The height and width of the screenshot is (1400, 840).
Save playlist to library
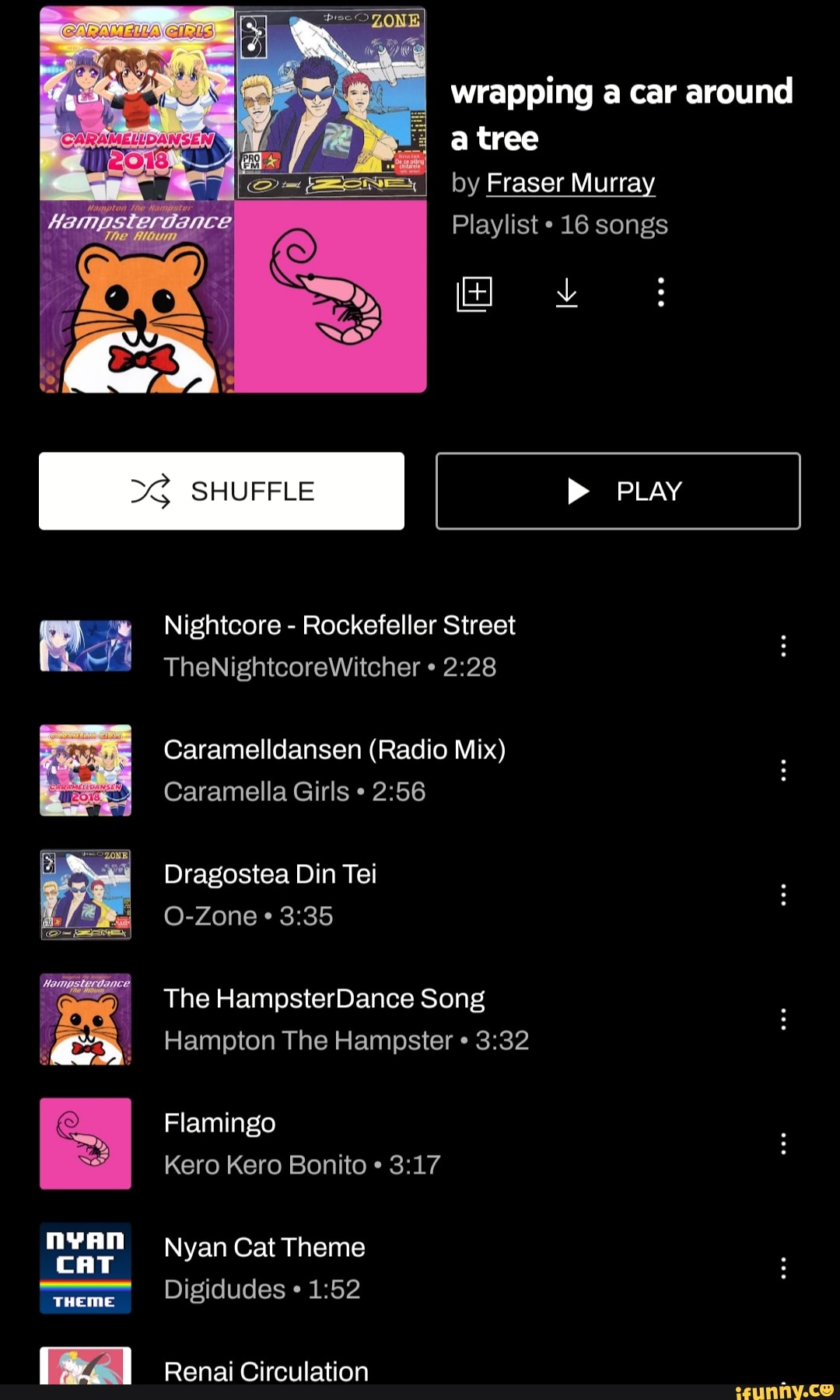[474, 293]
